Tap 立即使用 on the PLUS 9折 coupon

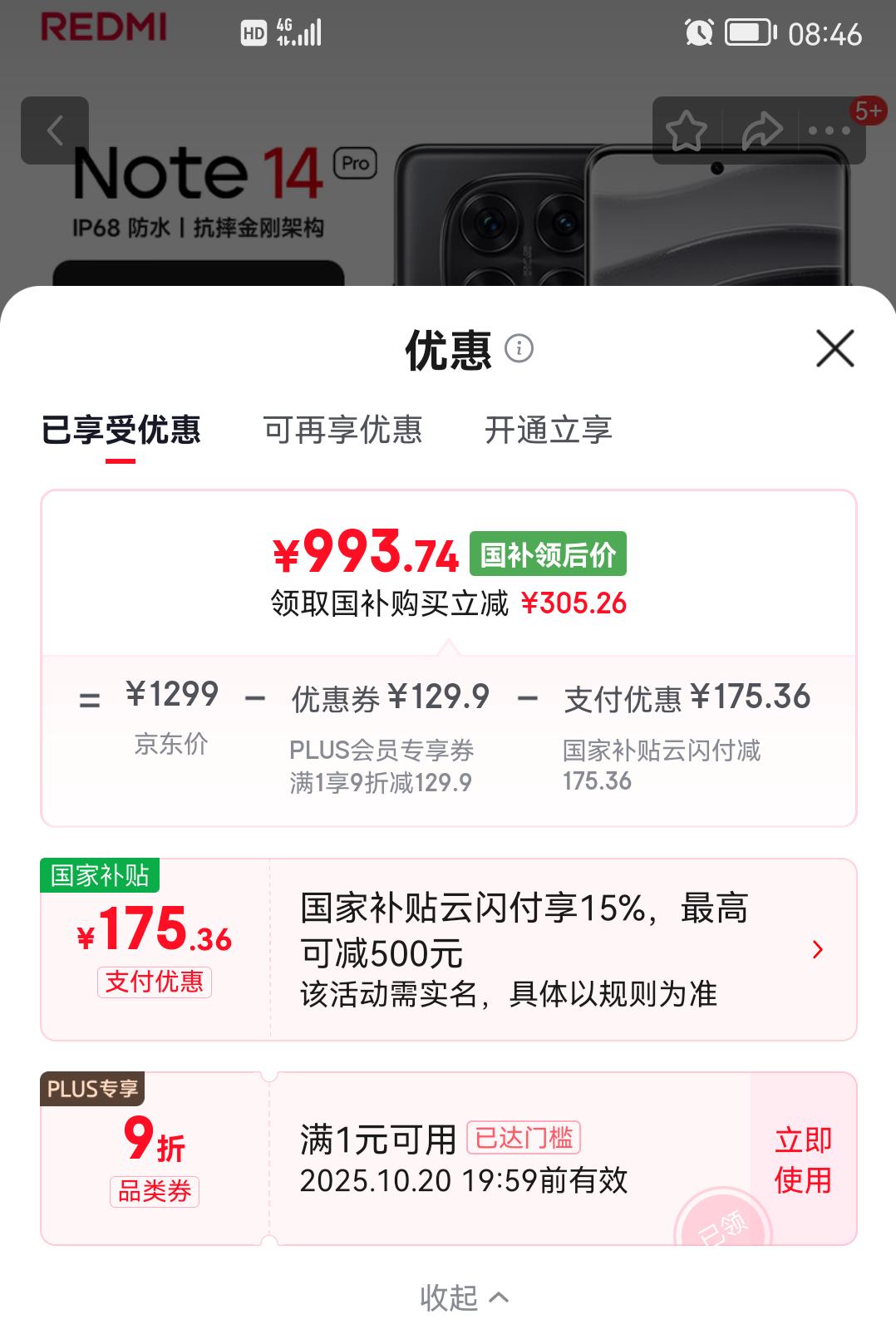click(x=802, y=1159)
